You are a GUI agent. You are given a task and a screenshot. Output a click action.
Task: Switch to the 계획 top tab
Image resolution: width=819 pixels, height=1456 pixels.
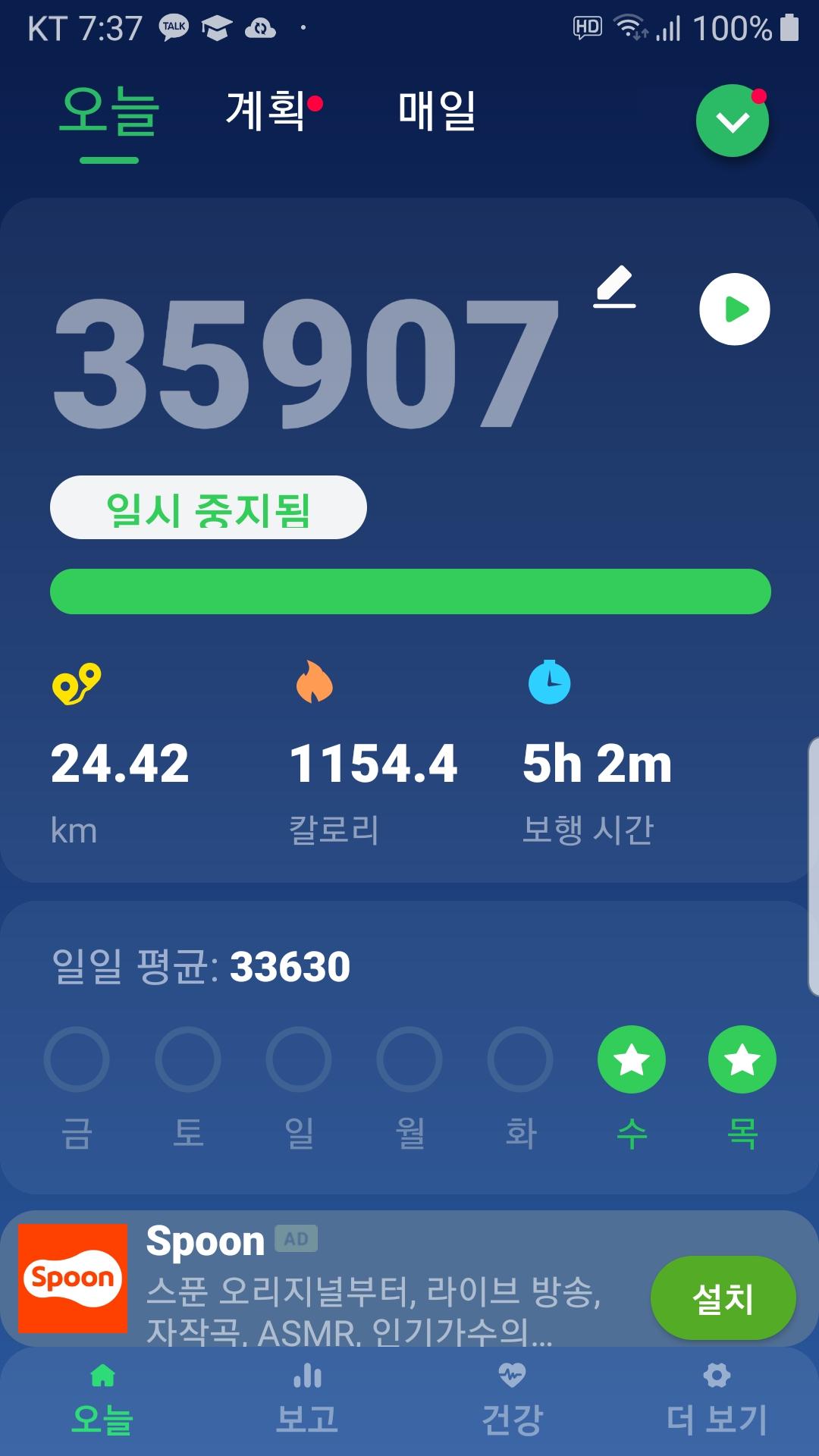click(267, 111)
